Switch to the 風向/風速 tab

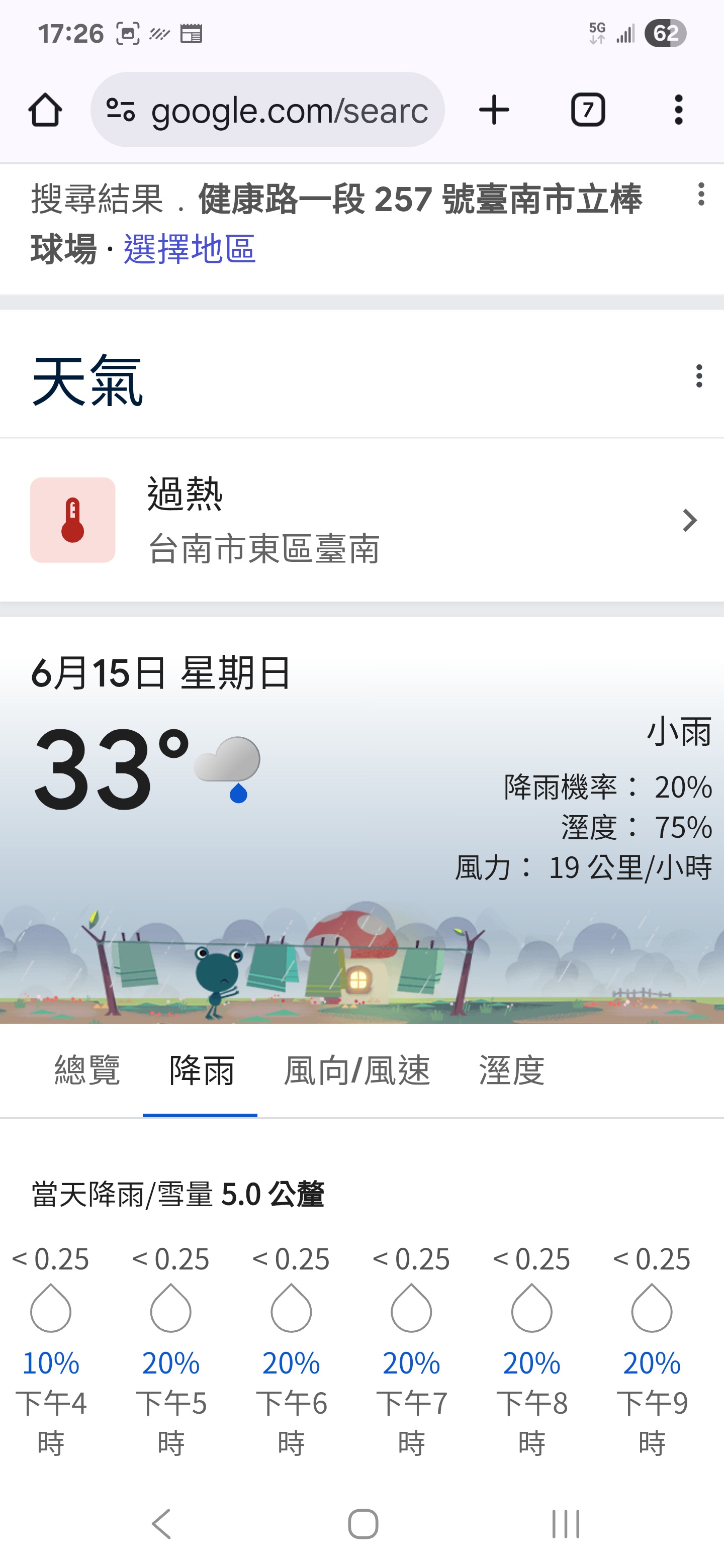(357, 1070)
